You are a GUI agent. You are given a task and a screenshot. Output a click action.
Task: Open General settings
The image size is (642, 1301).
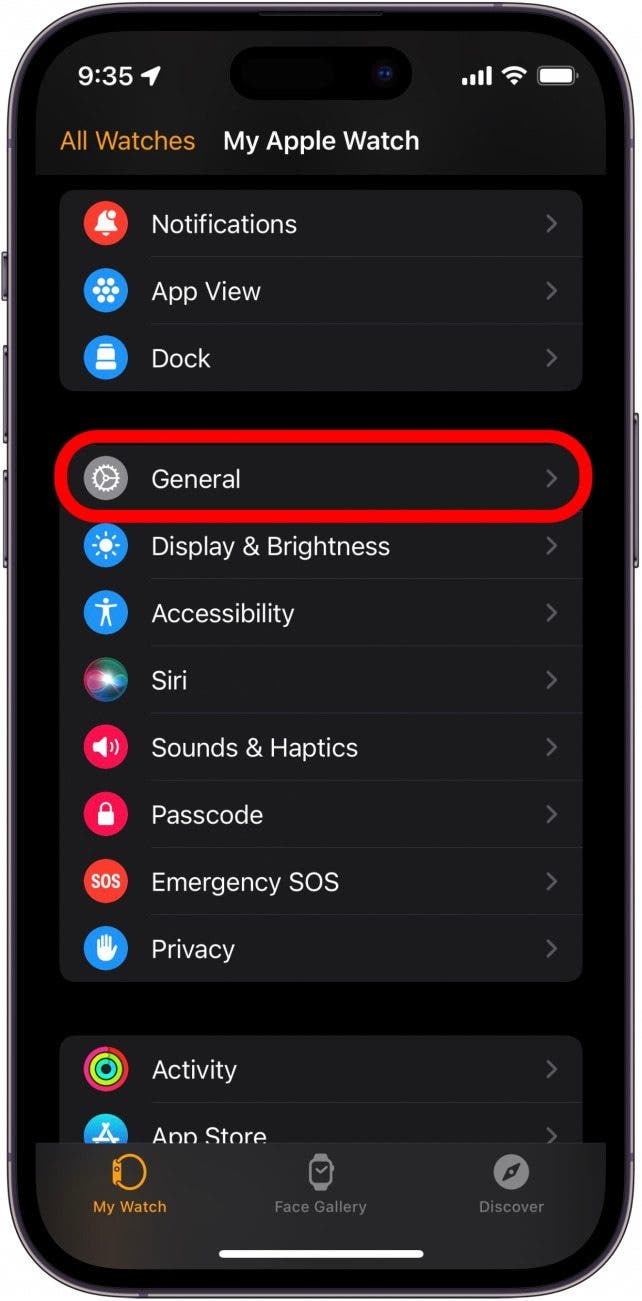[320, 479]
